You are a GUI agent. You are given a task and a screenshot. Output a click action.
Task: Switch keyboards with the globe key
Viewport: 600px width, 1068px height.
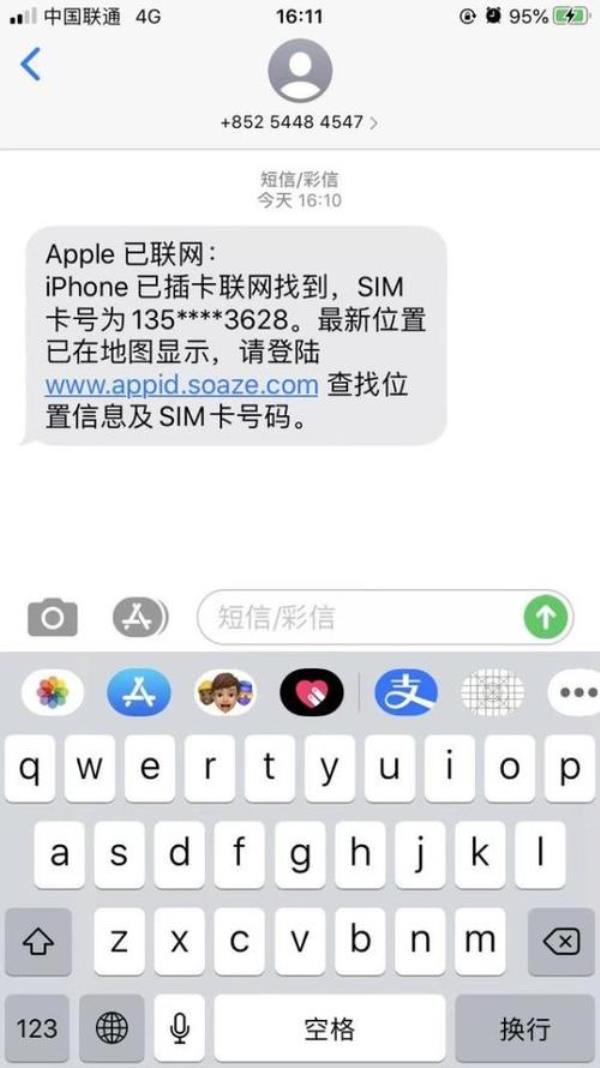pyautogui.click(x=112, y=1028)
